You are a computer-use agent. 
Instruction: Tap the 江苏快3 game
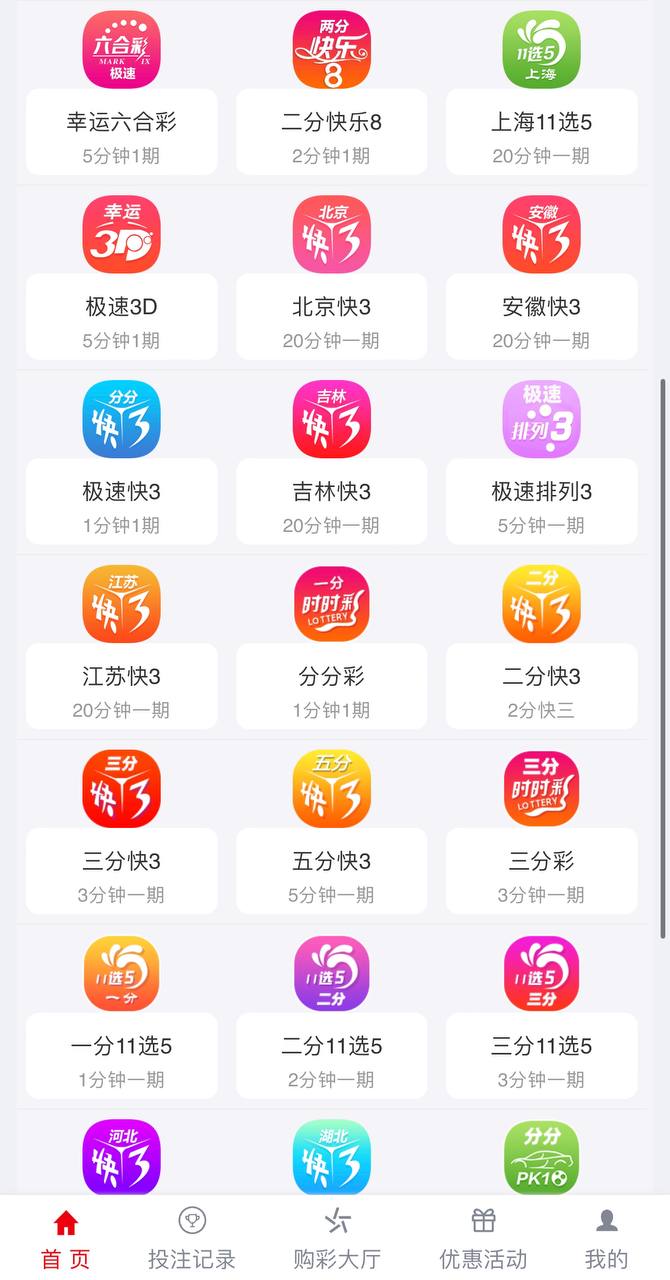click(121, 677)
